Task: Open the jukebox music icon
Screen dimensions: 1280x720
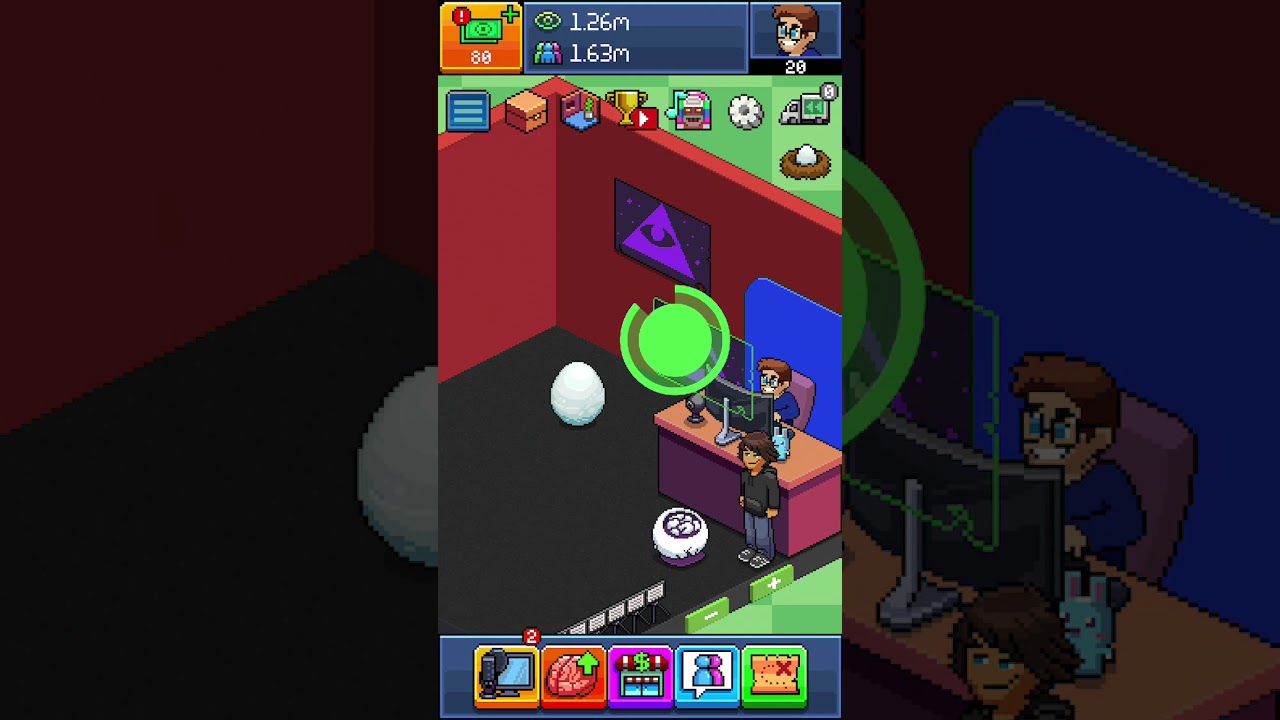Action: [690, 111]
